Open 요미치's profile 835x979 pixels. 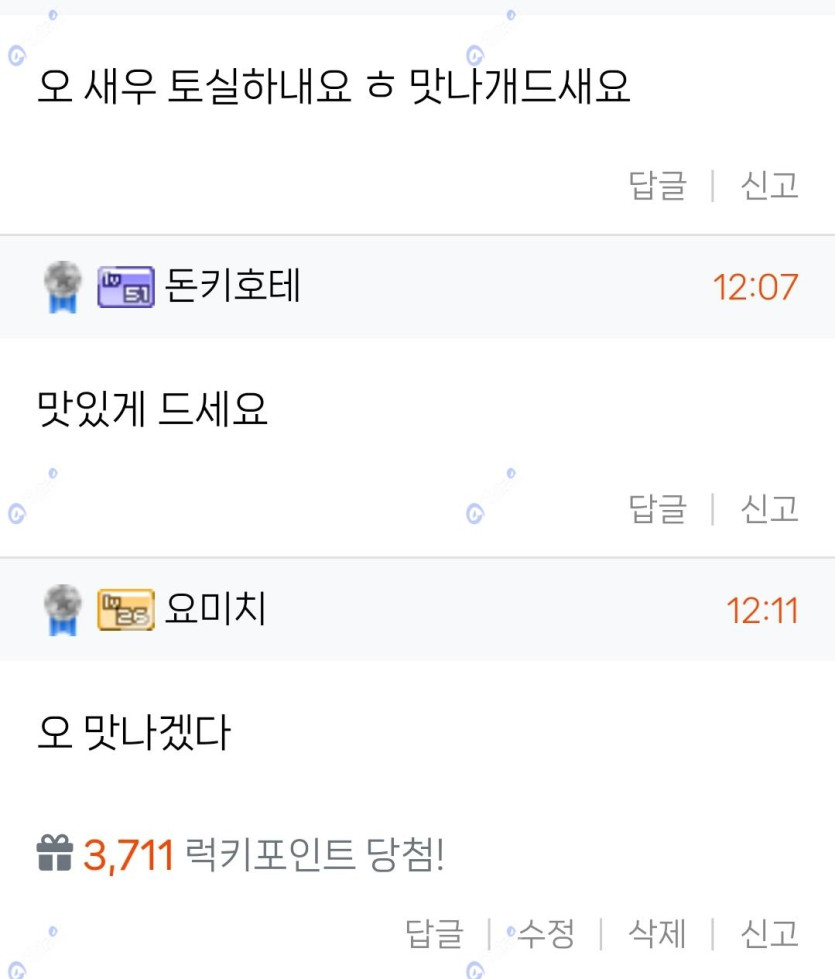pyautogui.click(x=215, y=609)
